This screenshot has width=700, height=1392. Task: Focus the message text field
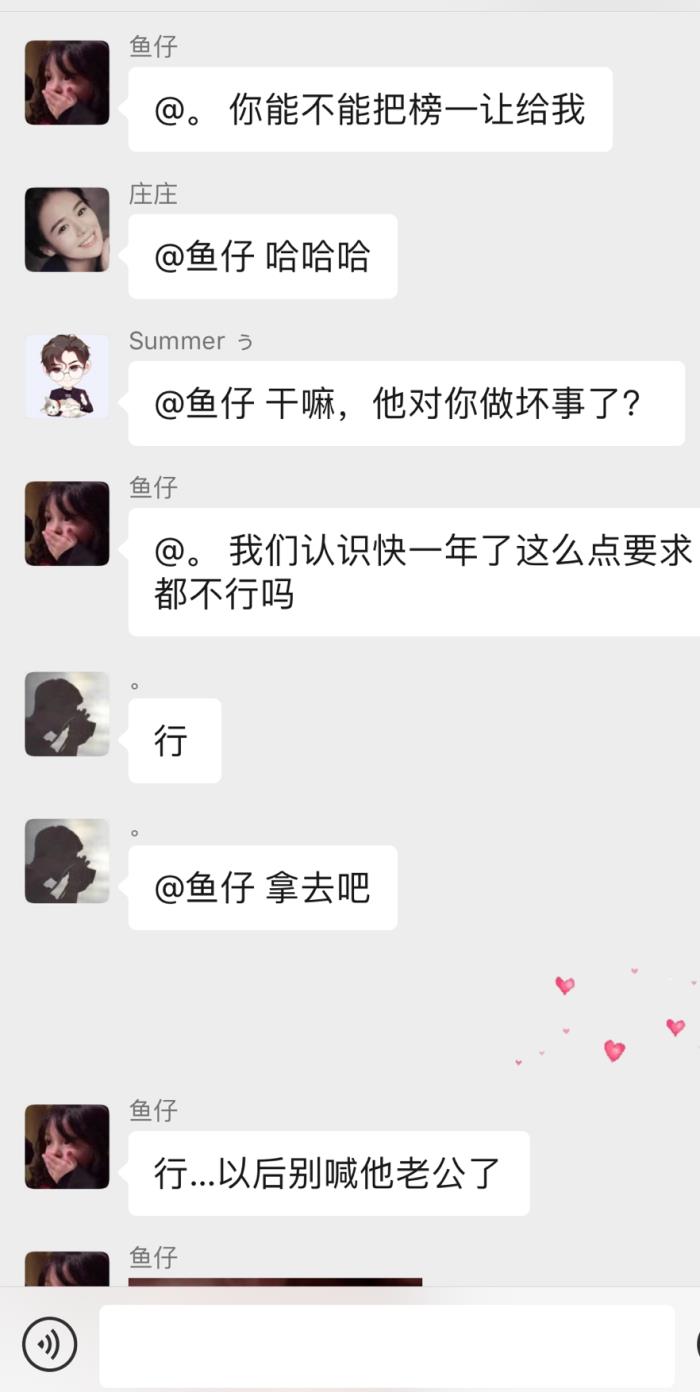[387, 1345]
